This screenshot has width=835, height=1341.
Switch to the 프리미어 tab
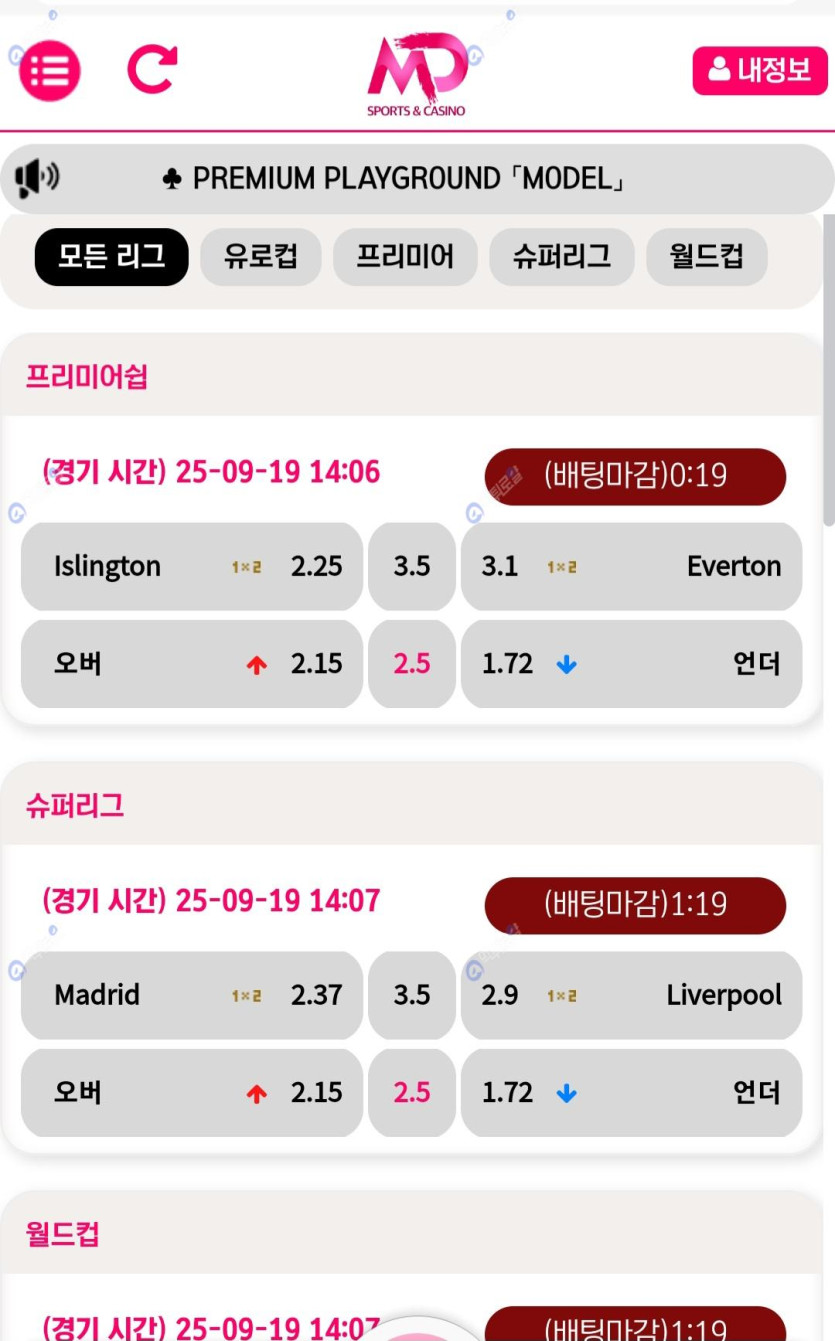[405, 257]
